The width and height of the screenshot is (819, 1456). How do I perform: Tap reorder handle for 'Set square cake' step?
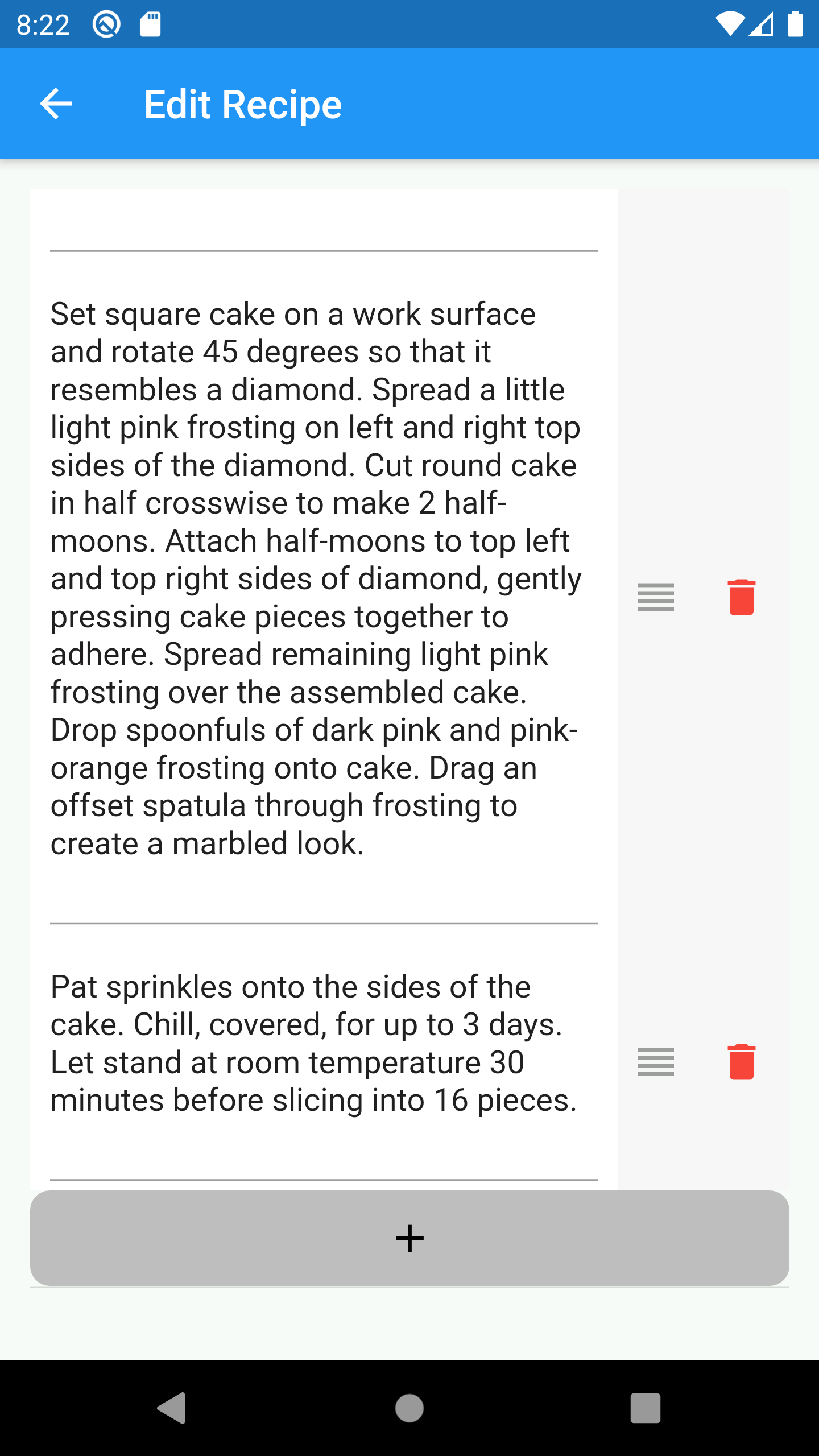[x=656, y=597]
